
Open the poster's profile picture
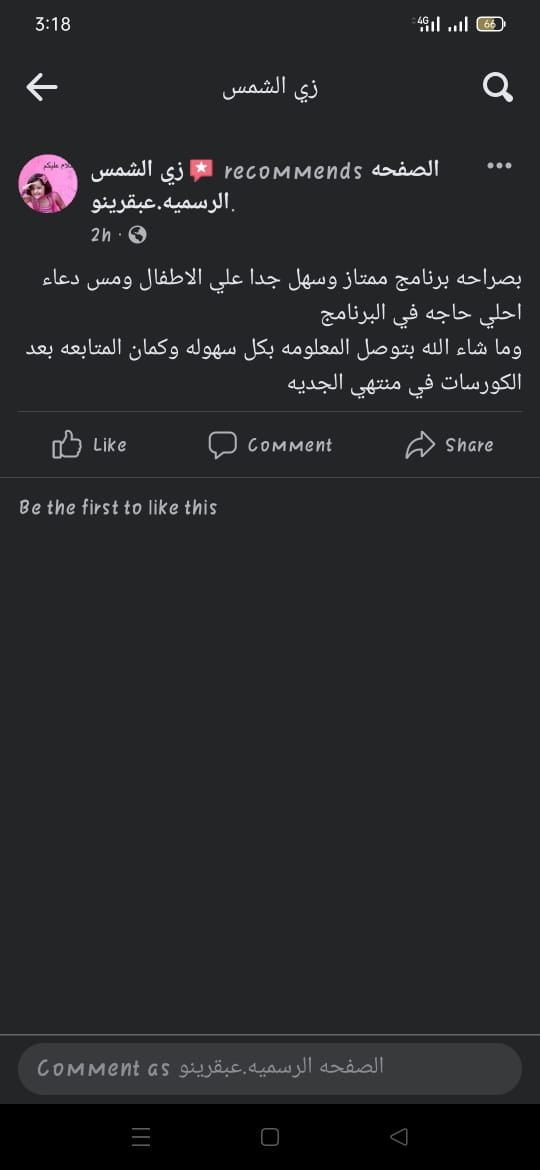click(48, 185)
